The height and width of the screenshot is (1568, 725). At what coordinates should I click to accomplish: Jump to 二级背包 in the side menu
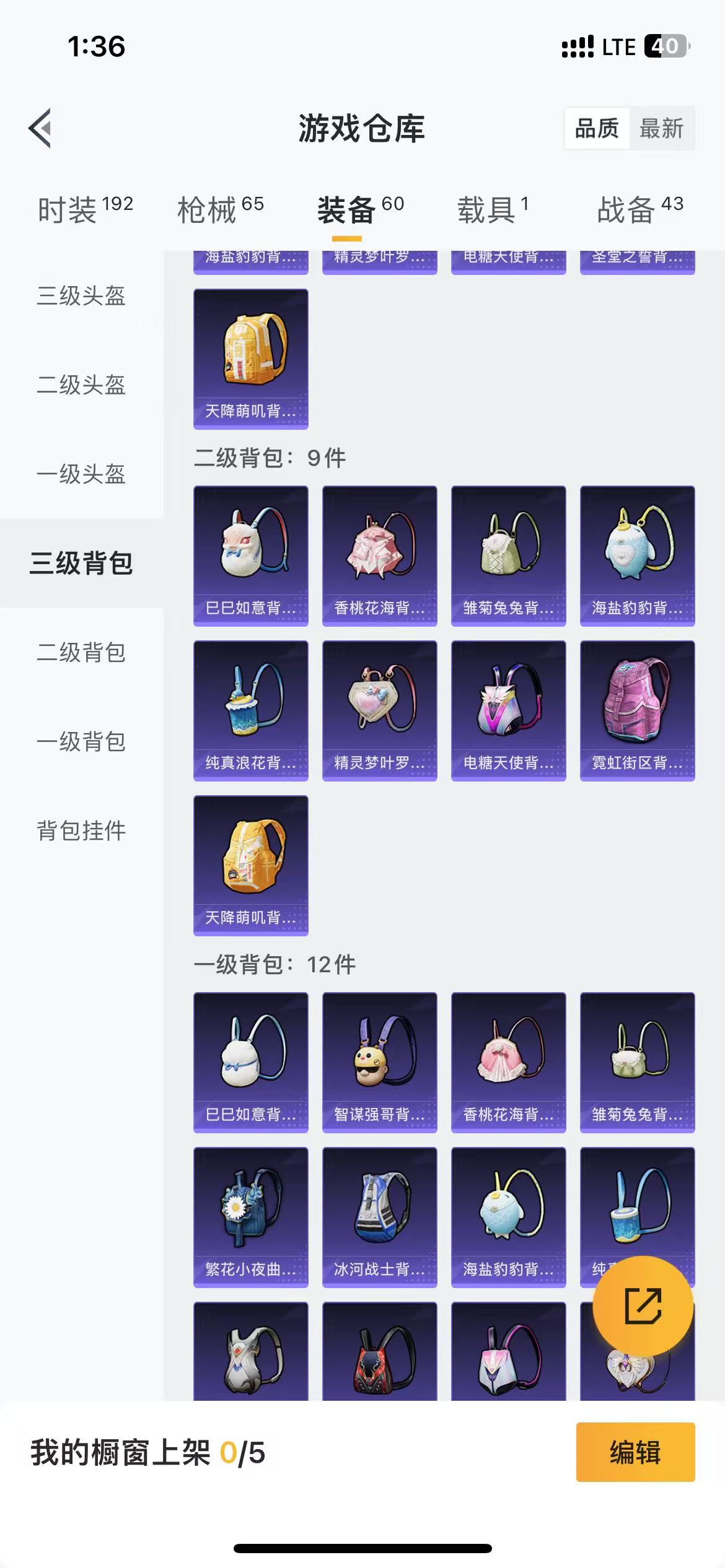[x=81, y=652]
